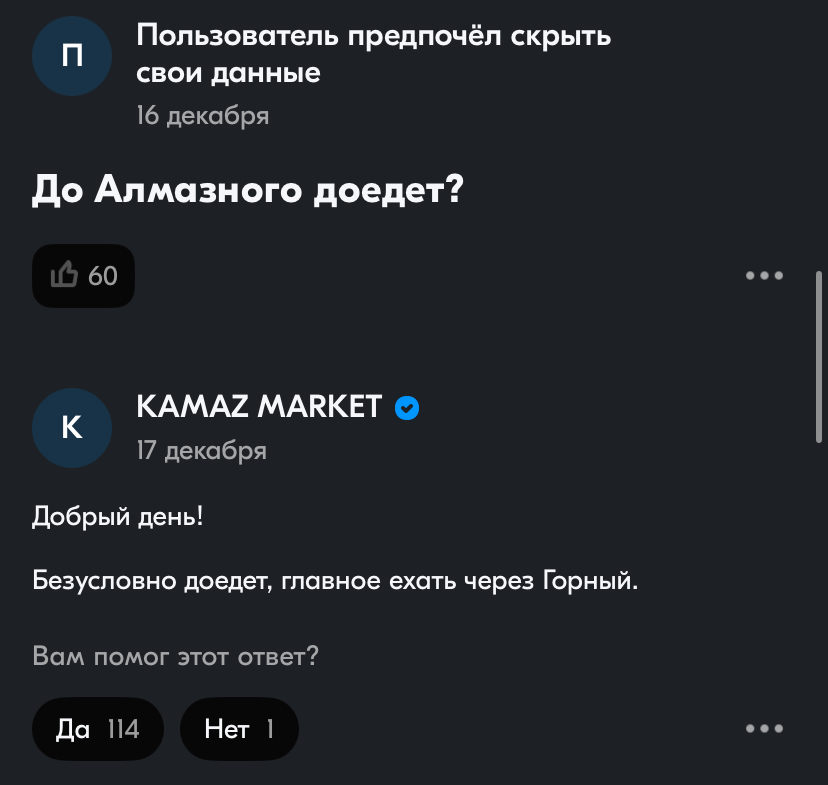
Task: Select Нет under the KAMAZ MARKET answer
Action: pyautogui.click(x=239, y=729)
